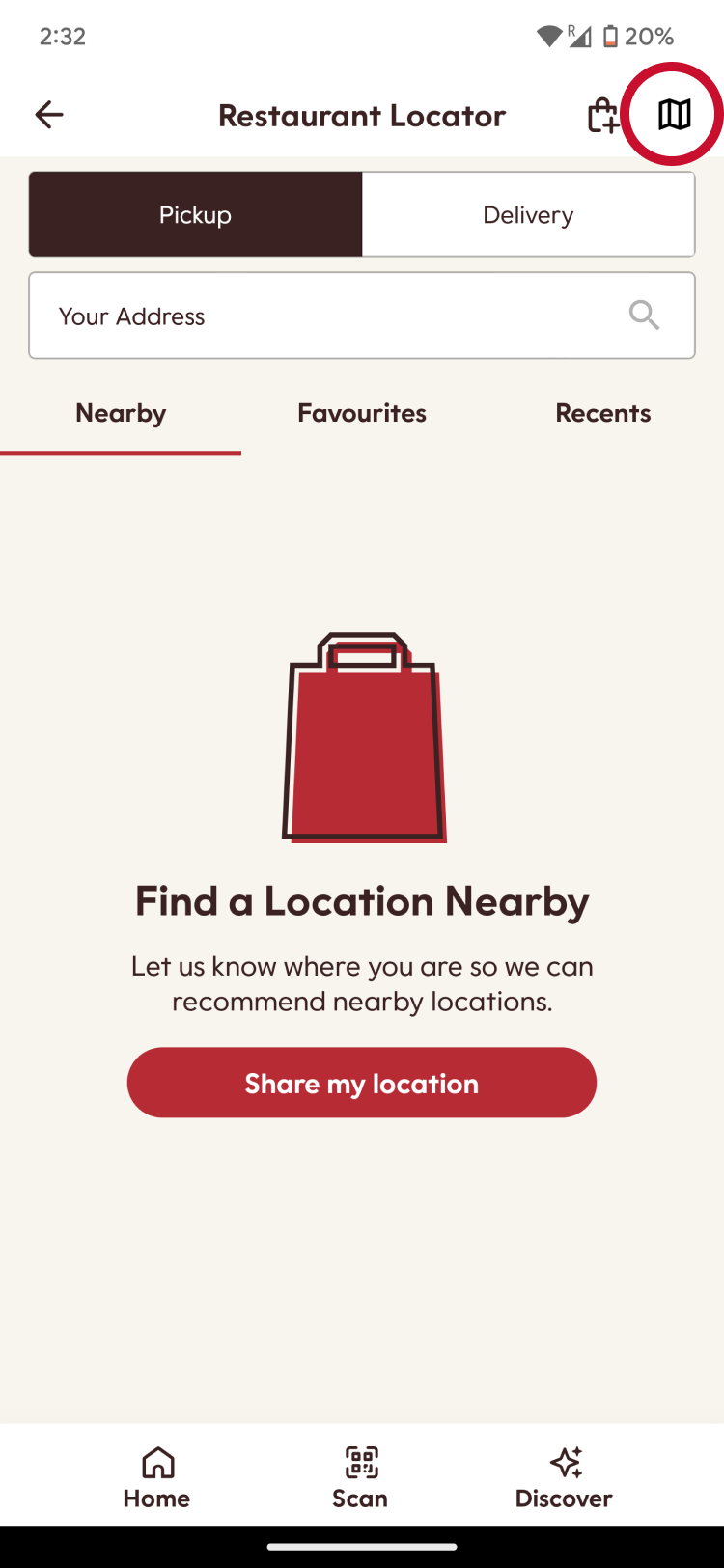Select the search magnifier in address field

point(644,315)
